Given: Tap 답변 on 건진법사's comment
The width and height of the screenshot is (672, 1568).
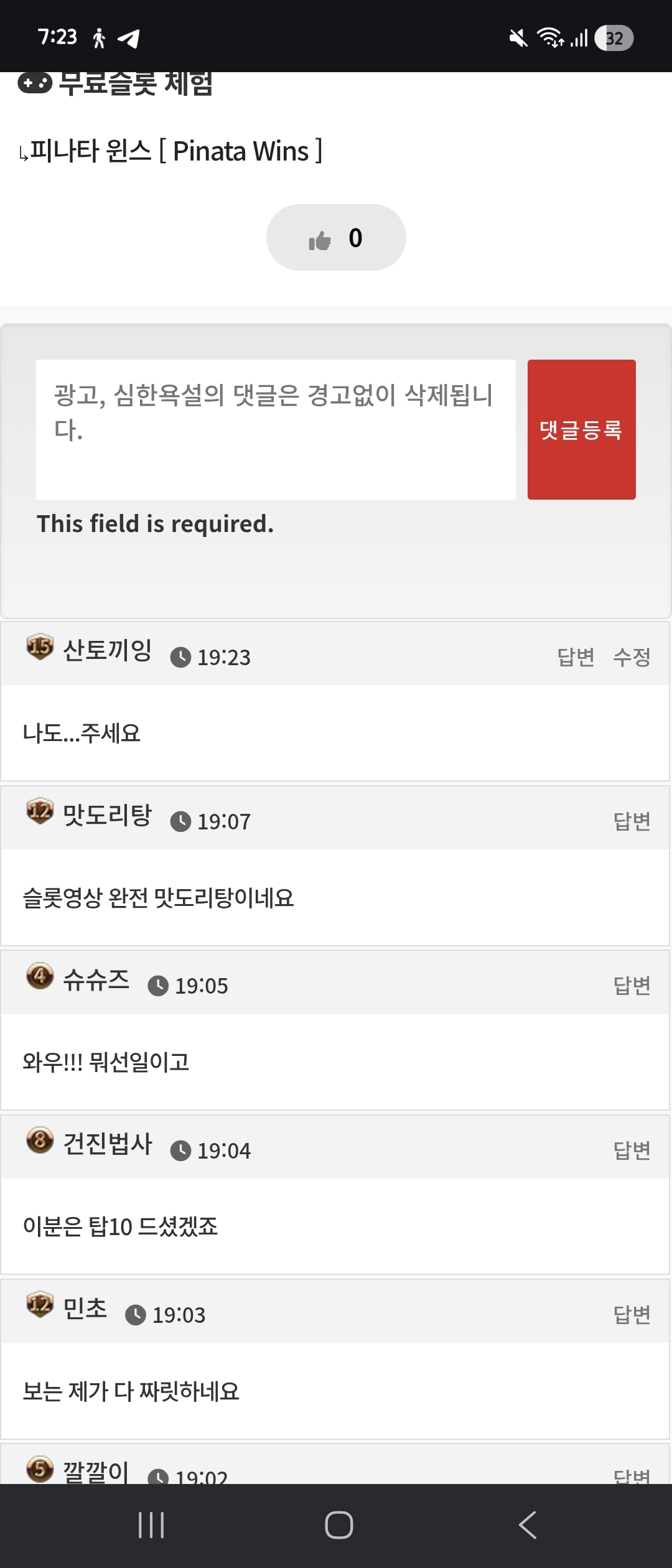Looking at the screenshot, I should coord(632,1150).
